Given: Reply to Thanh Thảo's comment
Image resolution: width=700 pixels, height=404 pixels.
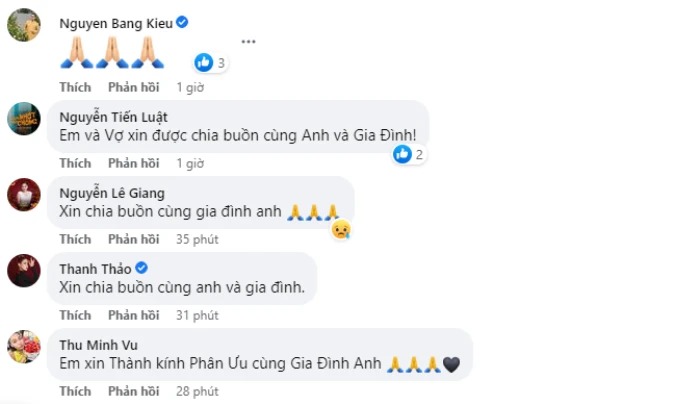Looking at the screenshot, I should point(132,315).
